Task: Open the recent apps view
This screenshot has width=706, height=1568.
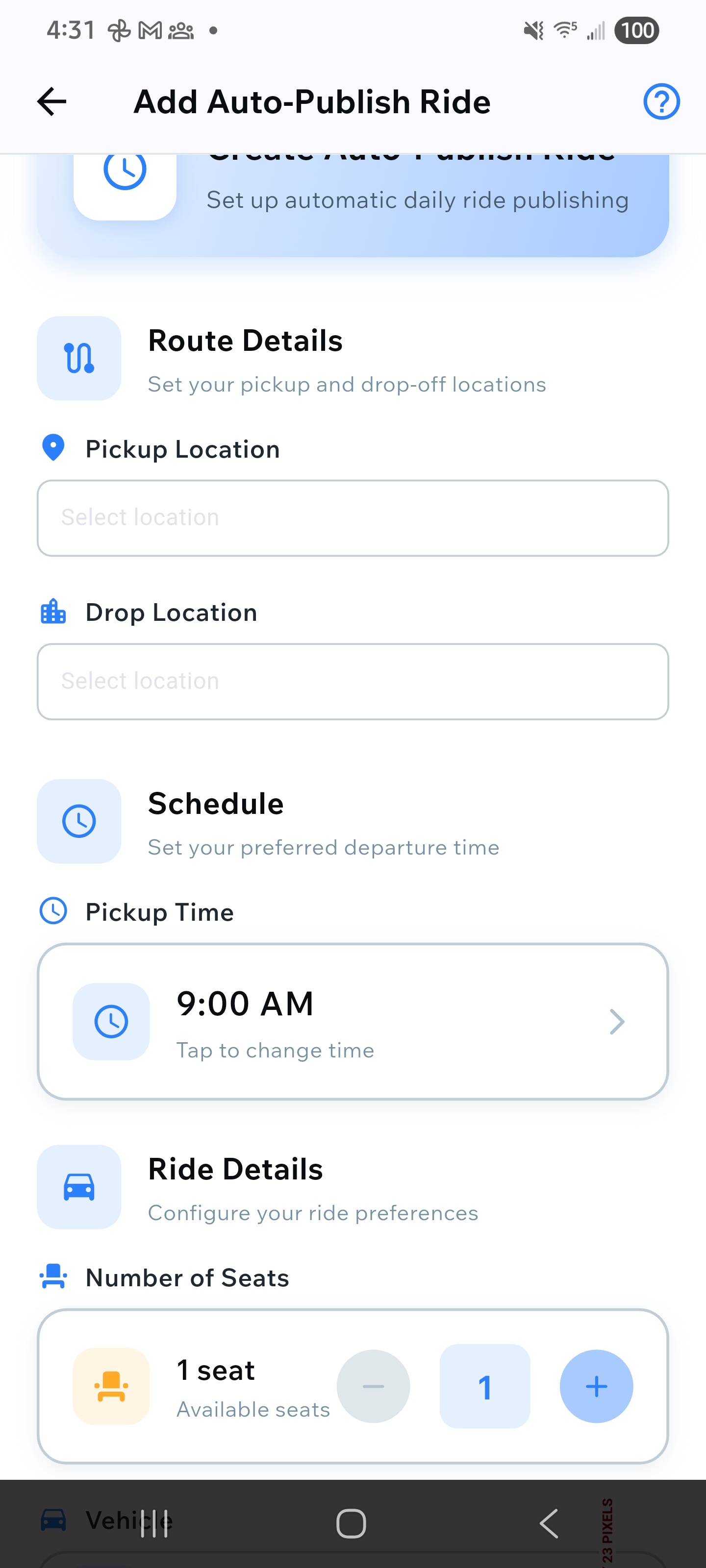Action: coord(154,1523)
